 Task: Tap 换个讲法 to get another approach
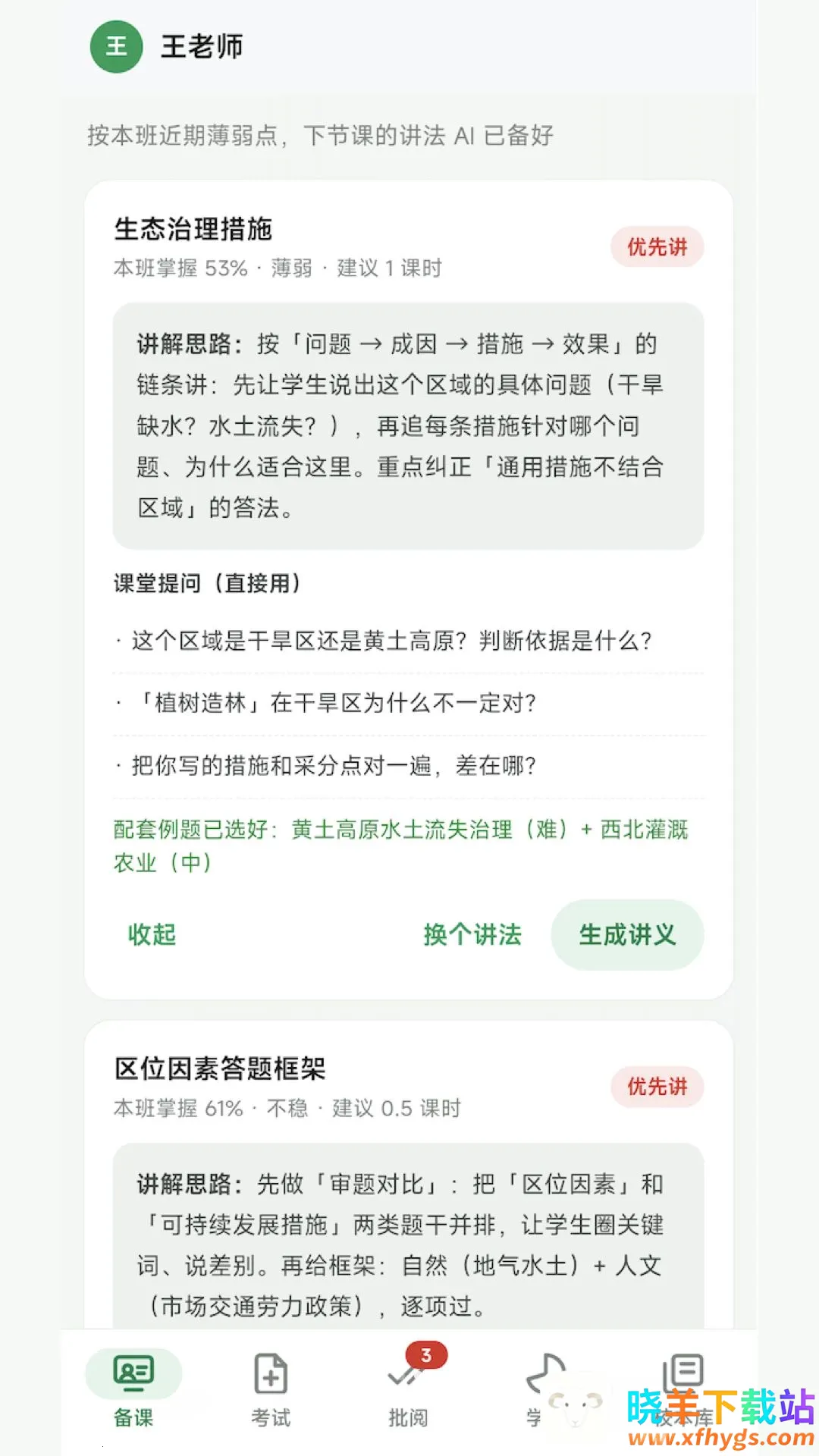472,934
